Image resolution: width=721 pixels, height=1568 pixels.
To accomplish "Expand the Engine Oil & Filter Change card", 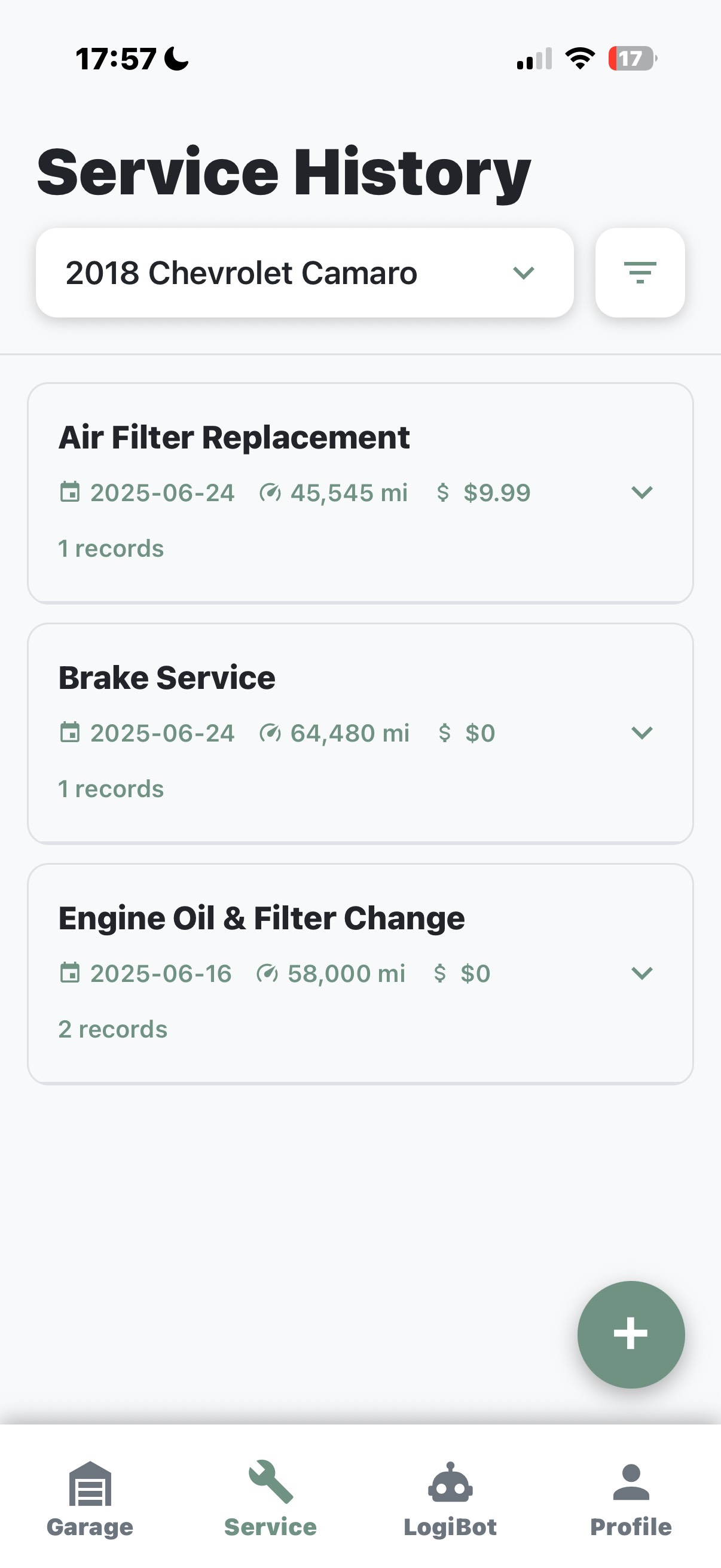I will [643, 973].
